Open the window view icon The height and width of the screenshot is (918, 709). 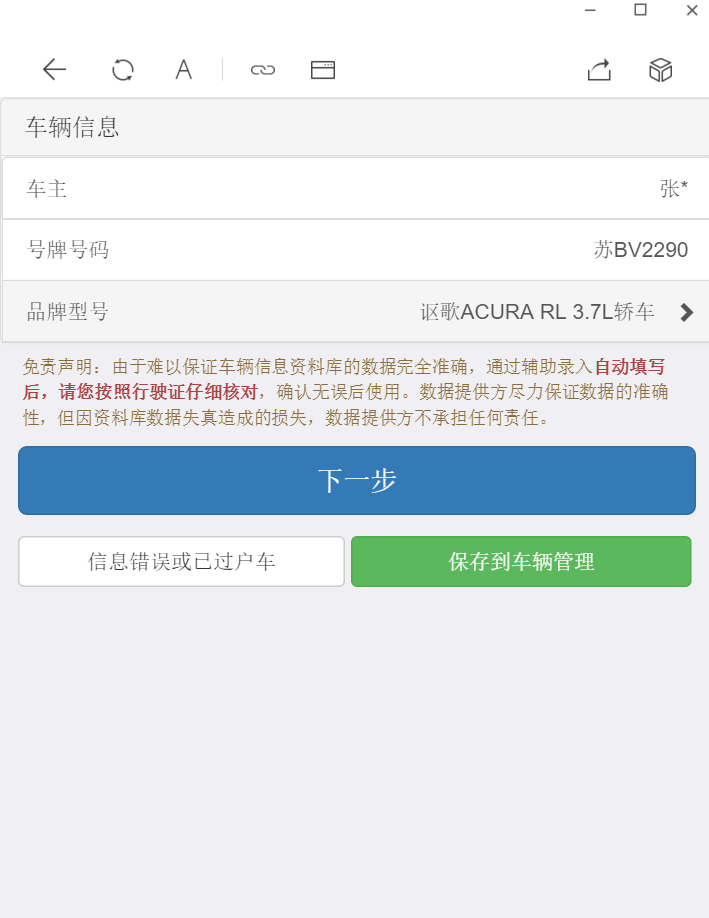click(x=322, y=69)
